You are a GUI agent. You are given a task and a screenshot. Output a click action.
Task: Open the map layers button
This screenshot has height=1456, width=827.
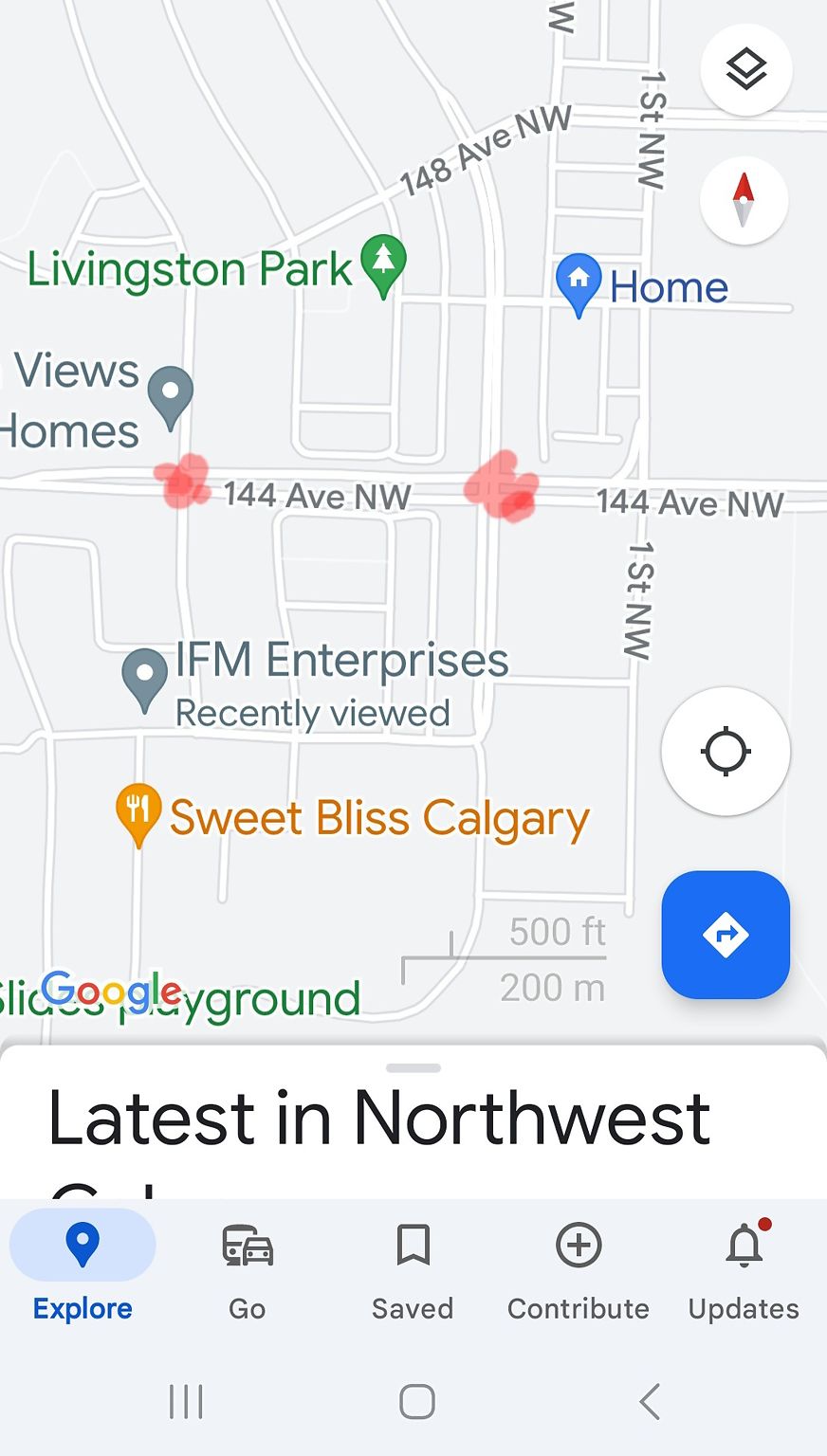tap(745, 70)
